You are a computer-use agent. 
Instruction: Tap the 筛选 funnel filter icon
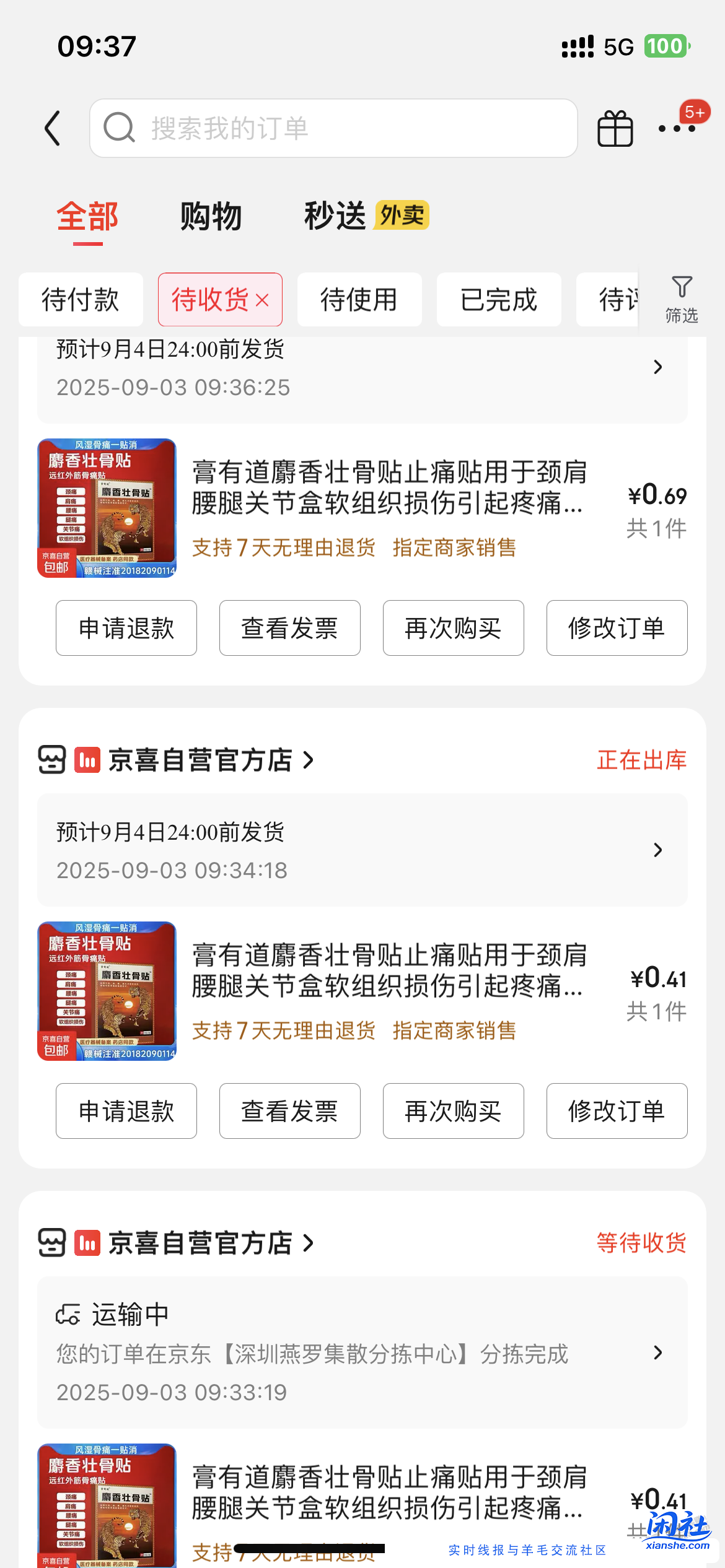pyautogui.click(x=682, y=288)
